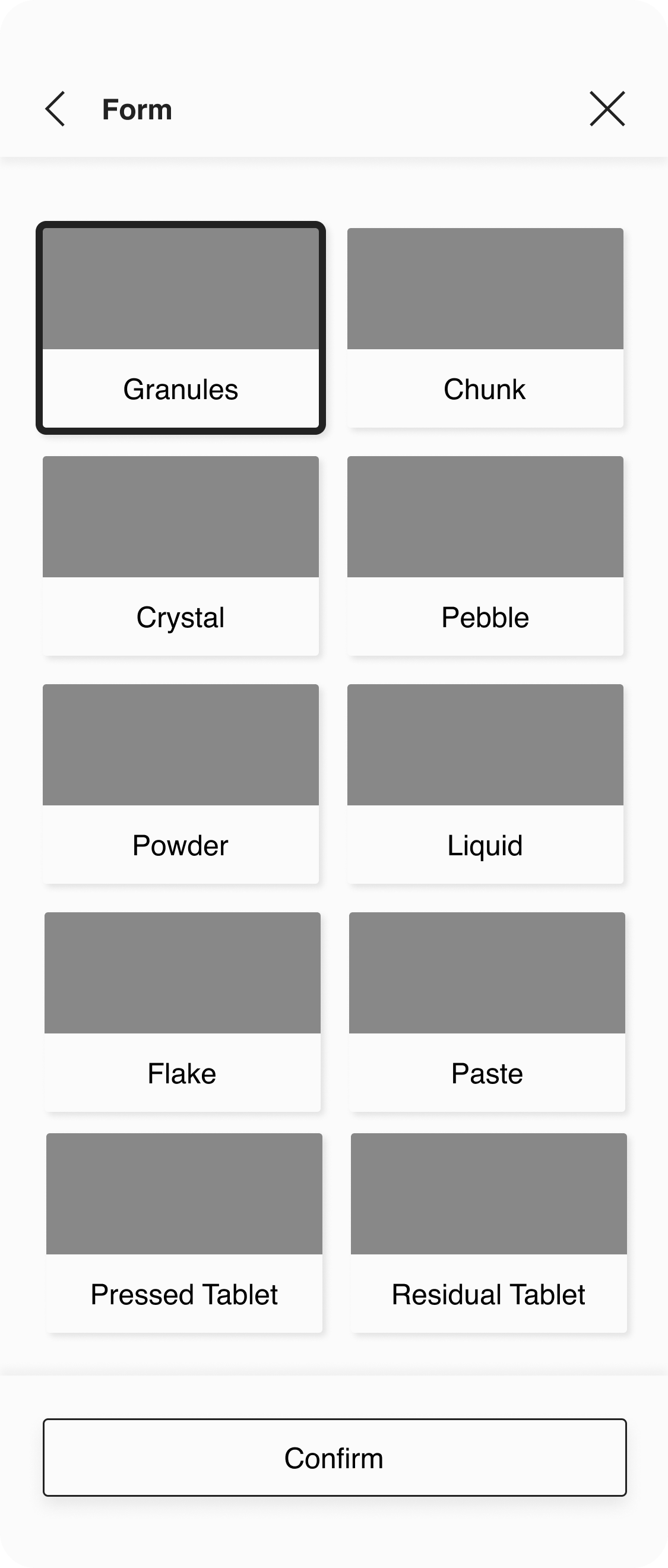Viewport: 668px width, 1568px height.
Task: Close the Form screen
Action: [x=607, y=109]
